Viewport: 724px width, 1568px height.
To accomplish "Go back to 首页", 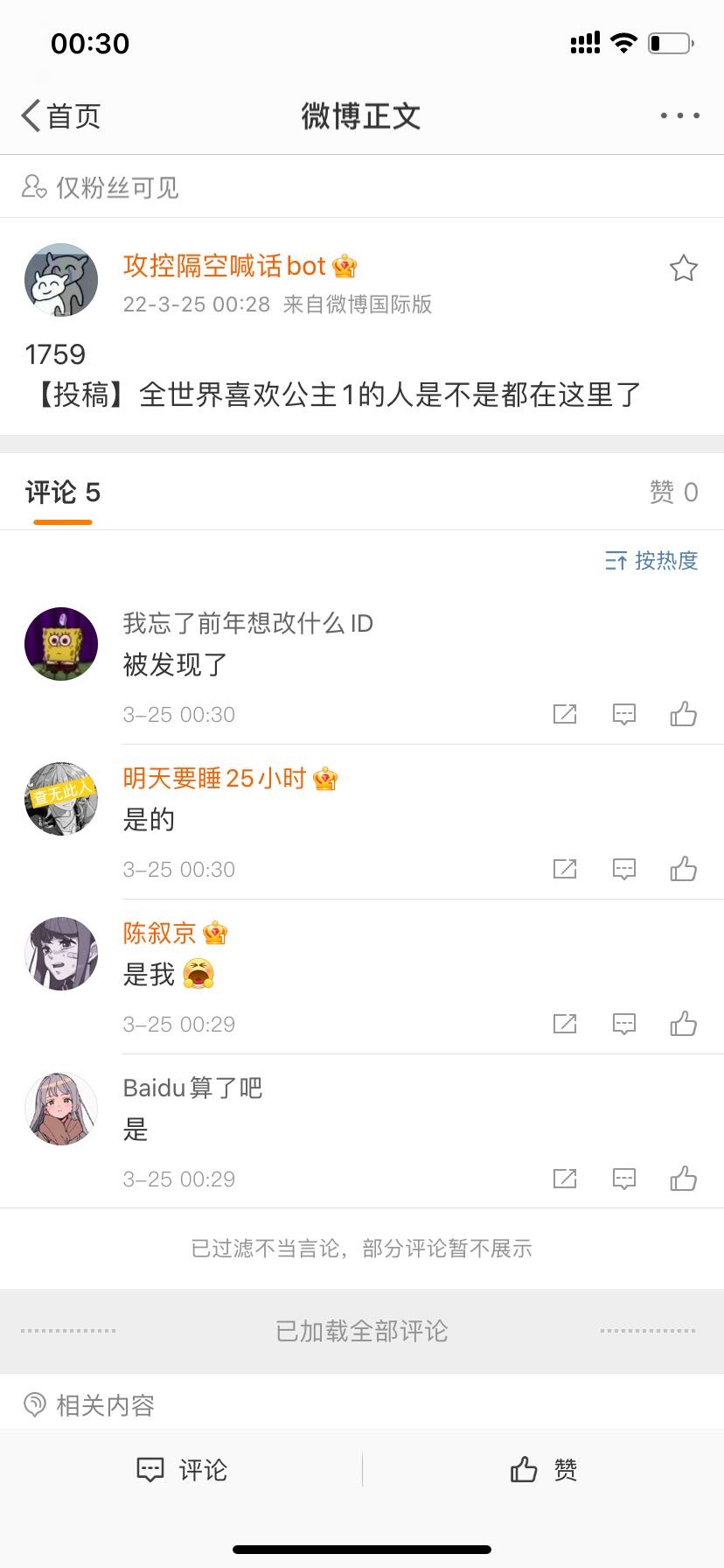I will coord(61,115).
